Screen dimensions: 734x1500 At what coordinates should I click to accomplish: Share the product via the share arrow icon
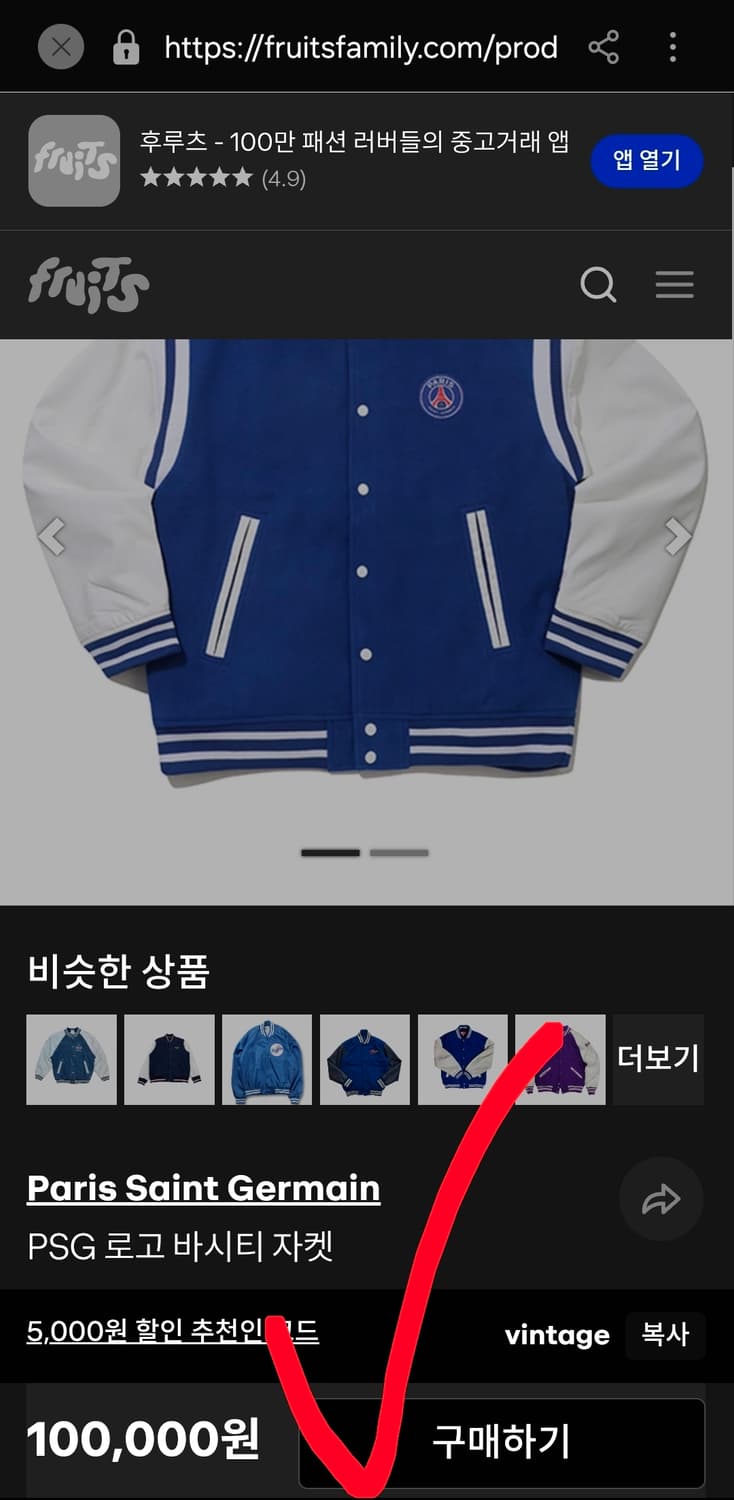coord(661,1199)
